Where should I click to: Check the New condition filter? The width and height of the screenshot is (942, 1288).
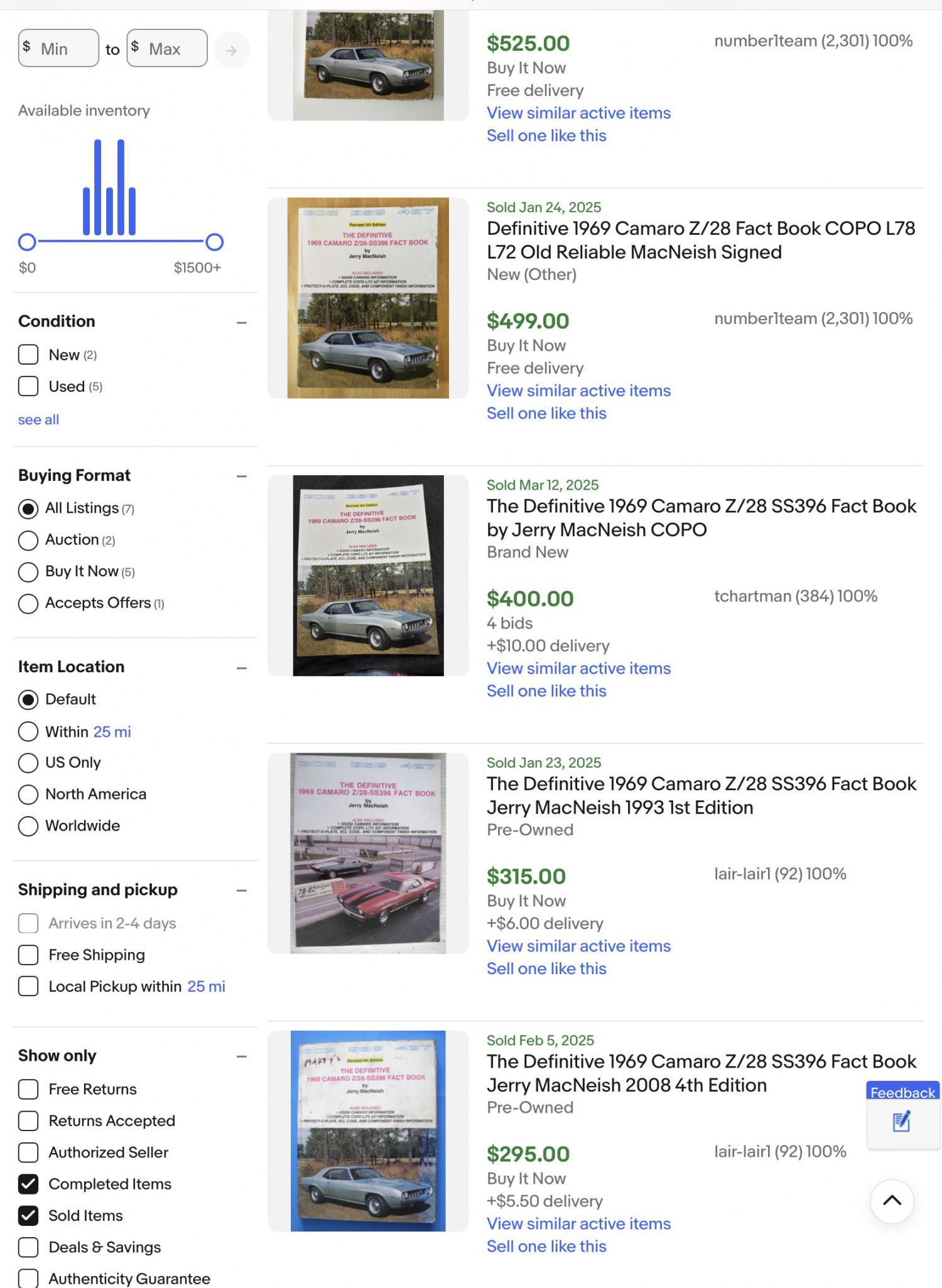coord(28,355)
